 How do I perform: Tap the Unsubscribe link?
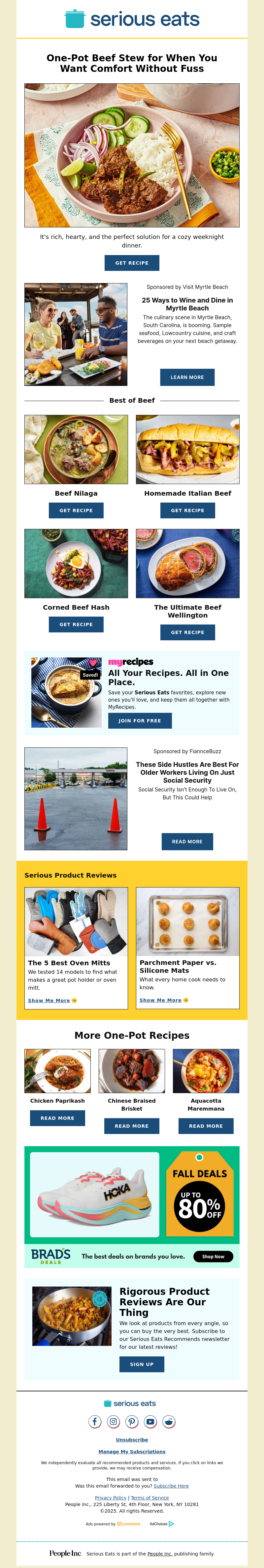click(x=132, y=1439)
